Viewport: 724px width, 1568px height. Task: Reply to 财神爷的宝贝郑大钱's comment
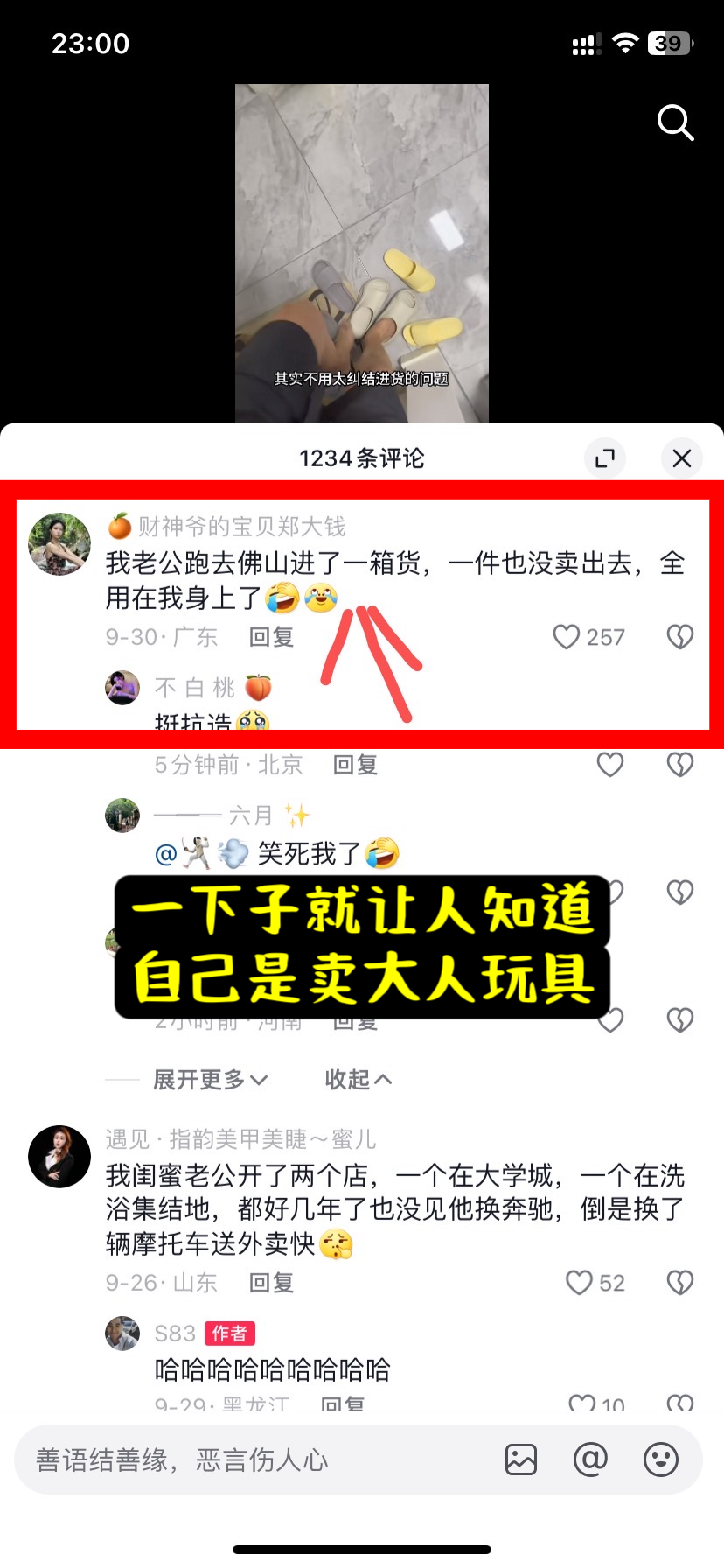[x=271, y=637]
